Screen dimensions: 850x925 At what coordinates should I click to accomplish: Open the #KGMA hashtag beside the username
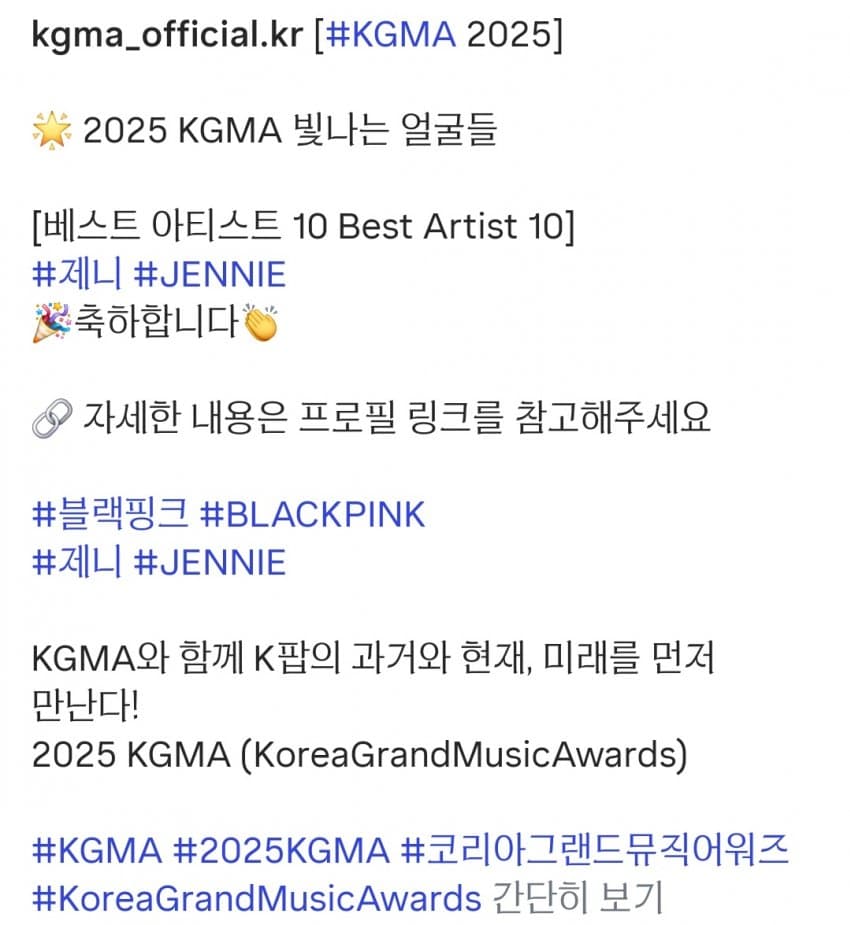tap(392, 37)
